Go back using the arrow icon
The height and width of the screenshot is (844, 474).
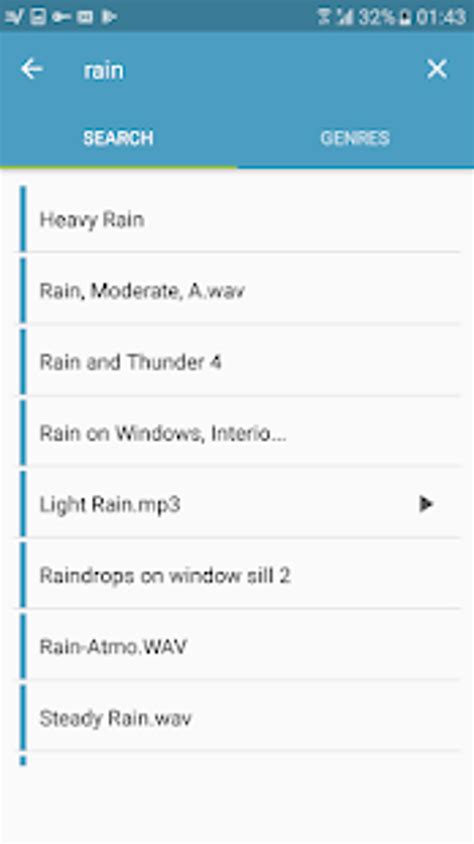(32, 69)
